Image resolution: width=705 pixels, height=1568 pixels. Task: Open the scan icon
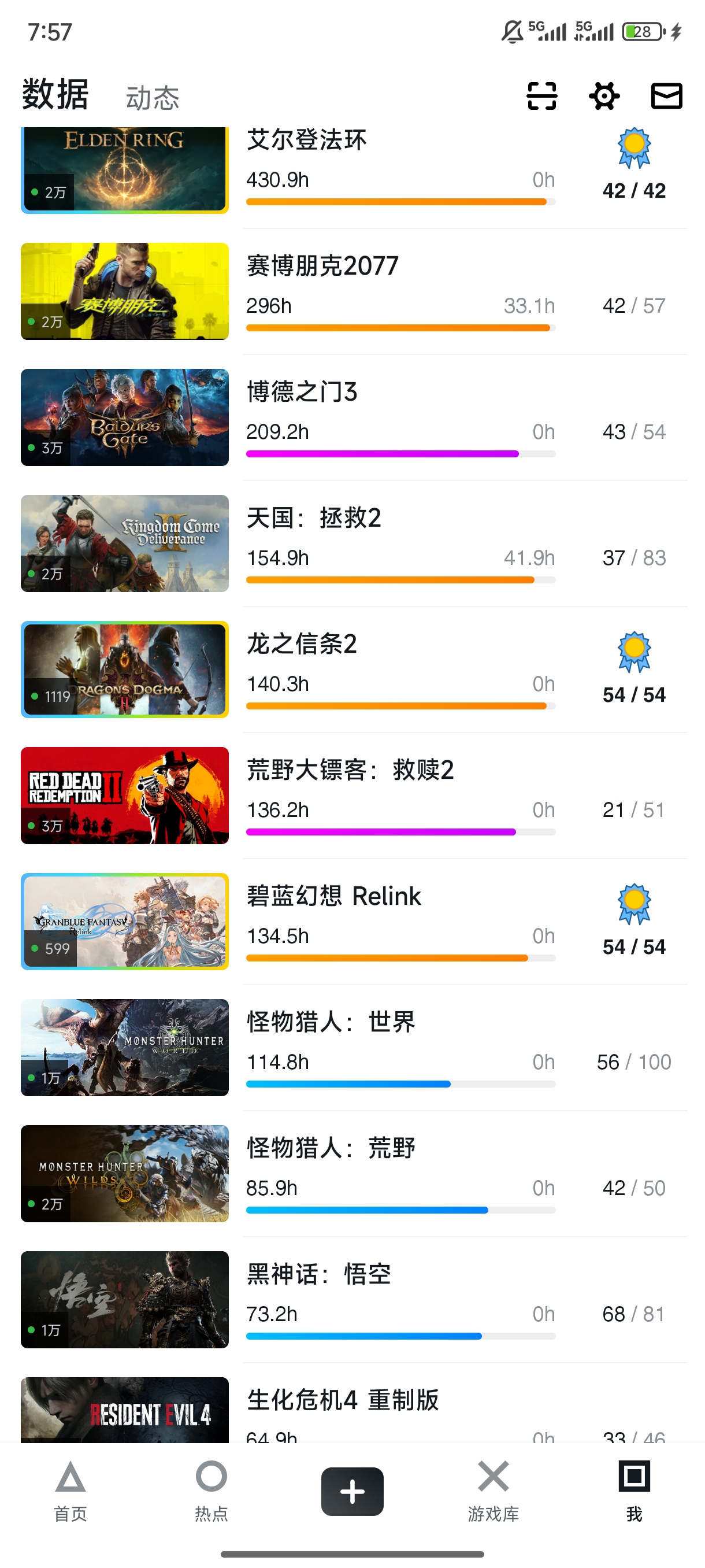click(541, 96)
